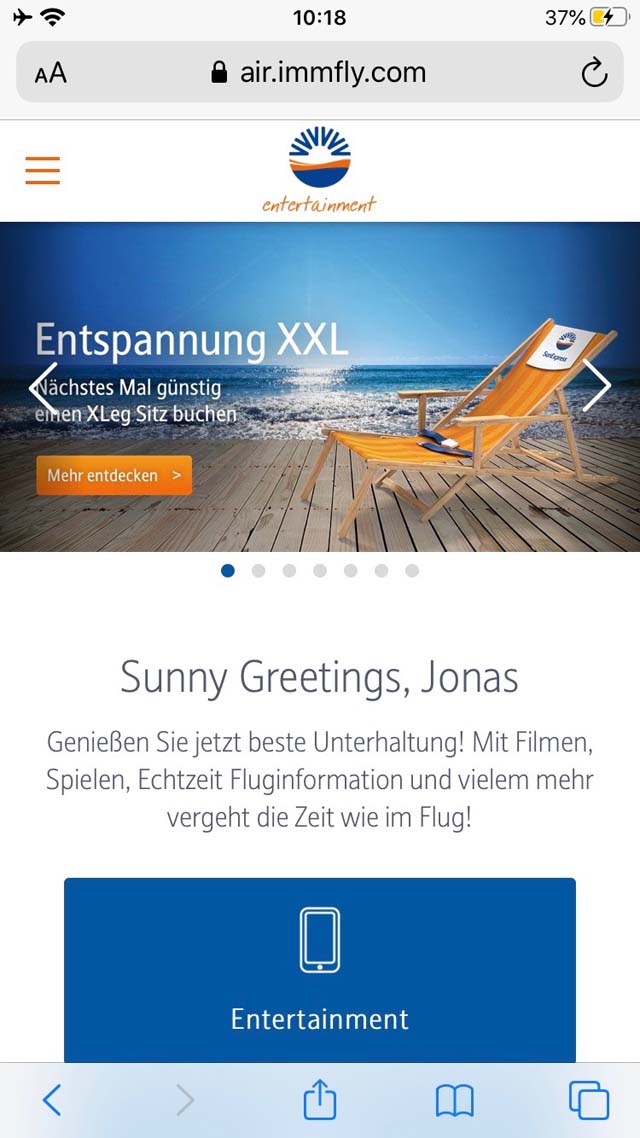Tap the air.immfly.com address bar

[319, 72]
